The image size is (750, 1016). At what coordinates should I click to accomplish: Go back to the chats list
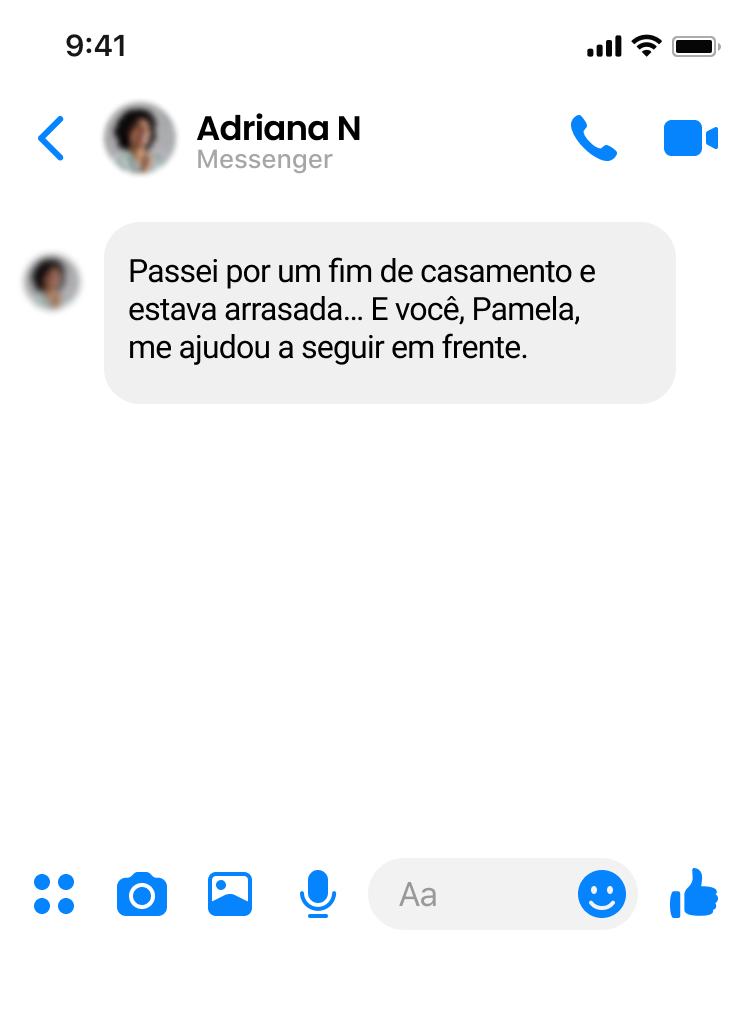coord(51,138)
